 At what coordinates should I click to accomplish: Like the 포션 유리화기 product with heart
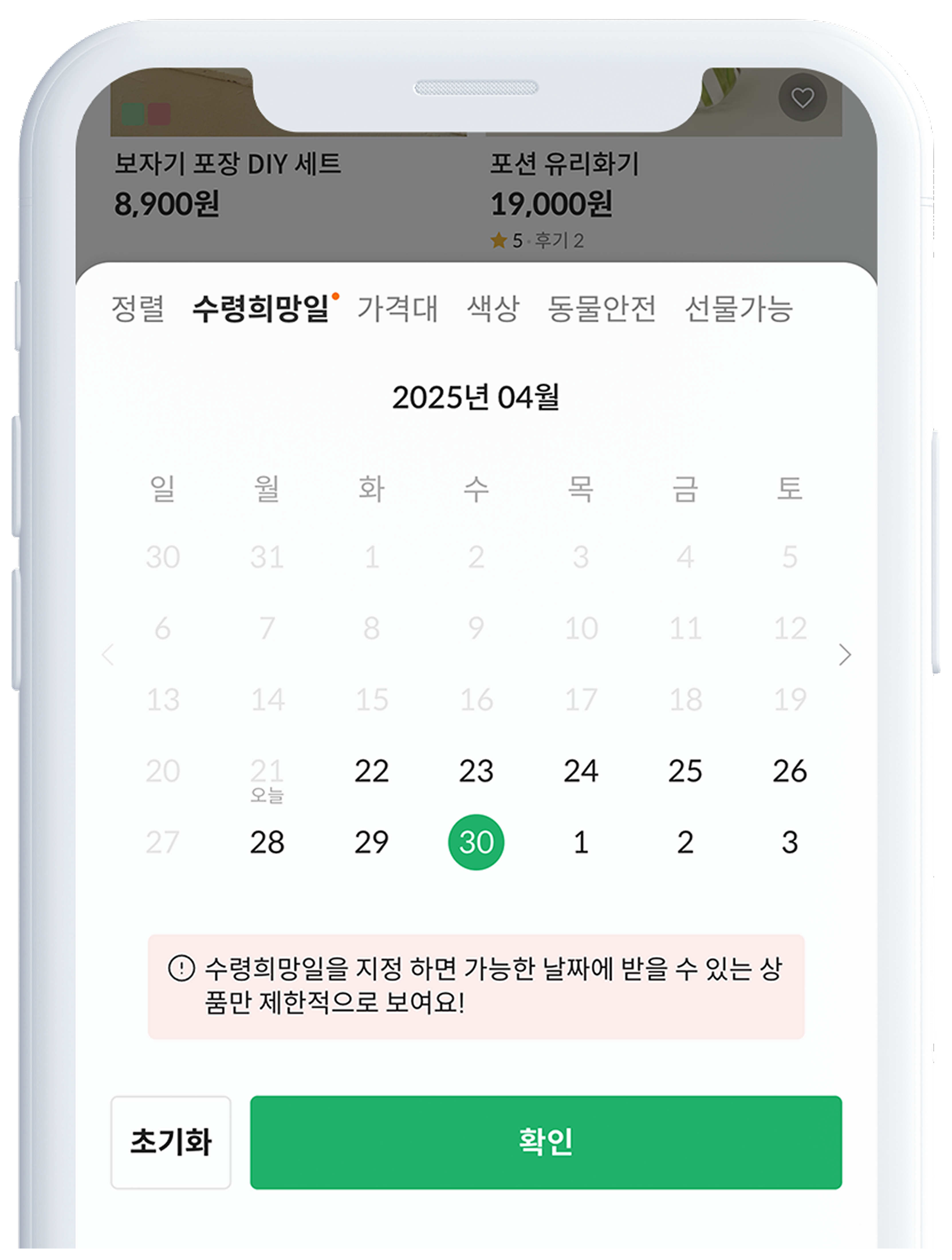pyautogui.click(x=802, y=98)
